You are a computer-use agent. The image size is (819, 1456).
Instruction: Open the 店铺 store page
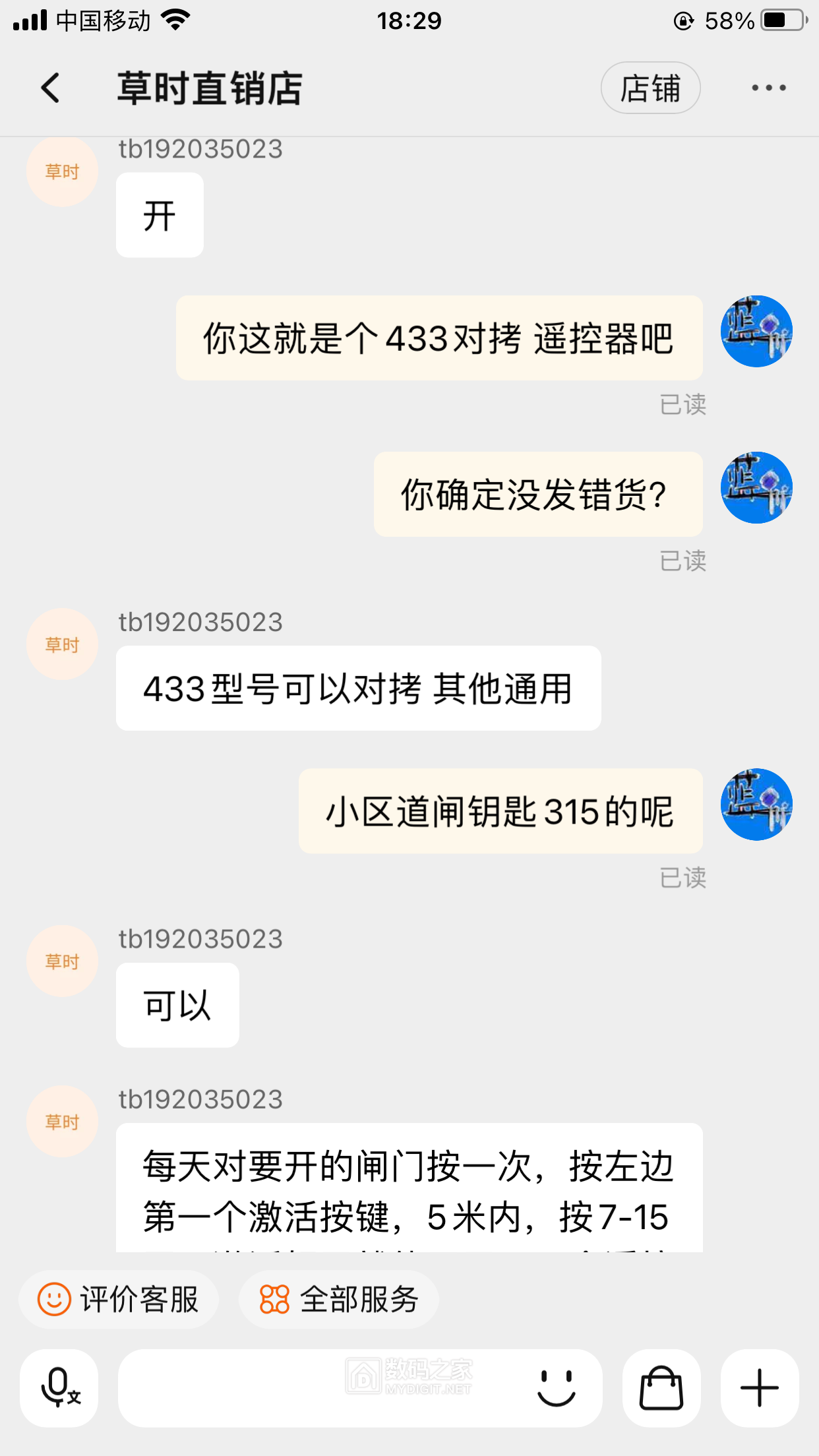[650, 88]
